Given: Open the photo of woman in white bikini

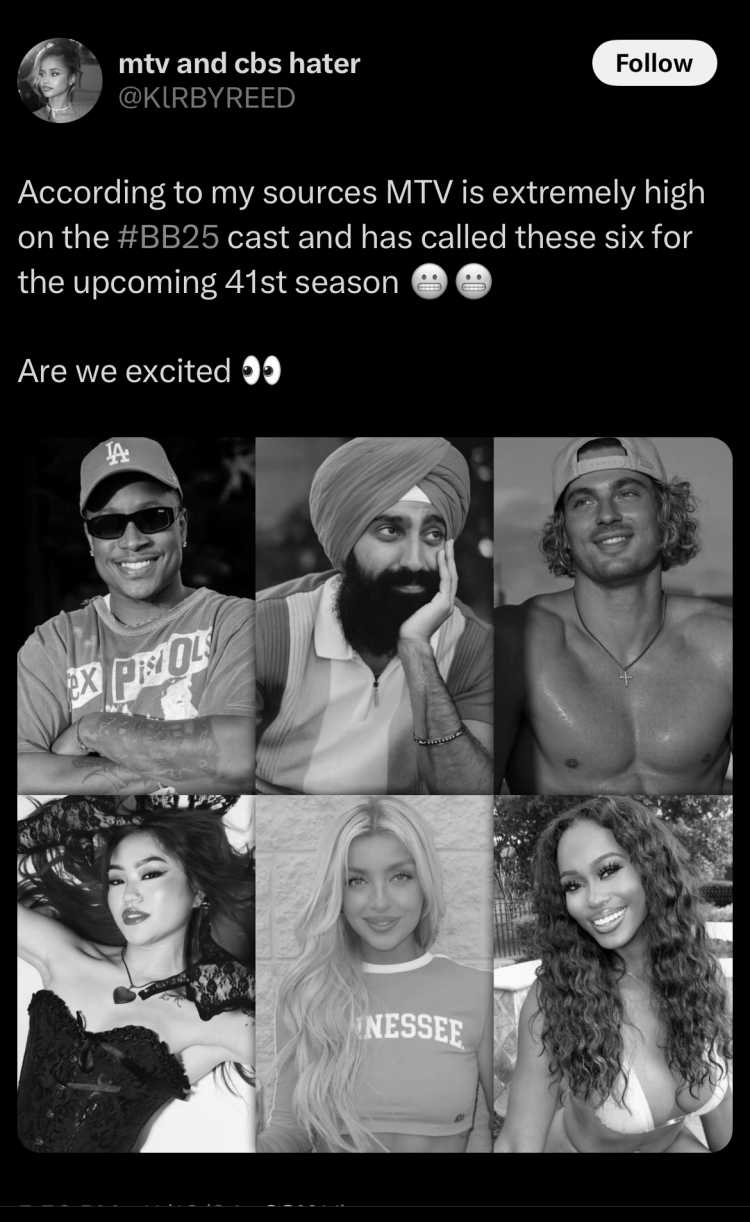Looking at the screenshot, I should 613,974.
